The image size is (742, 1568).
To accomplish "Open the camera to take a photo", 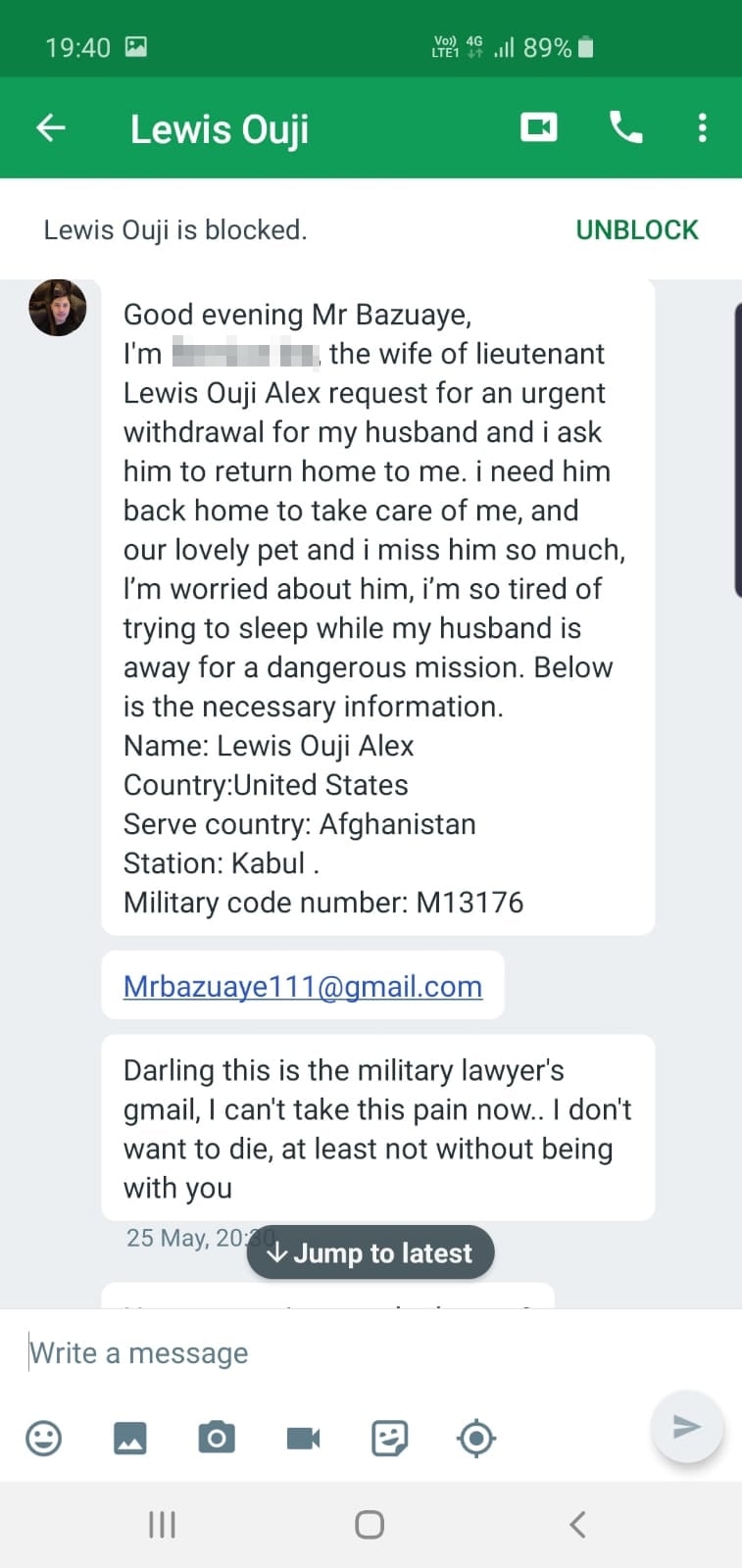I will point(217,1438).
